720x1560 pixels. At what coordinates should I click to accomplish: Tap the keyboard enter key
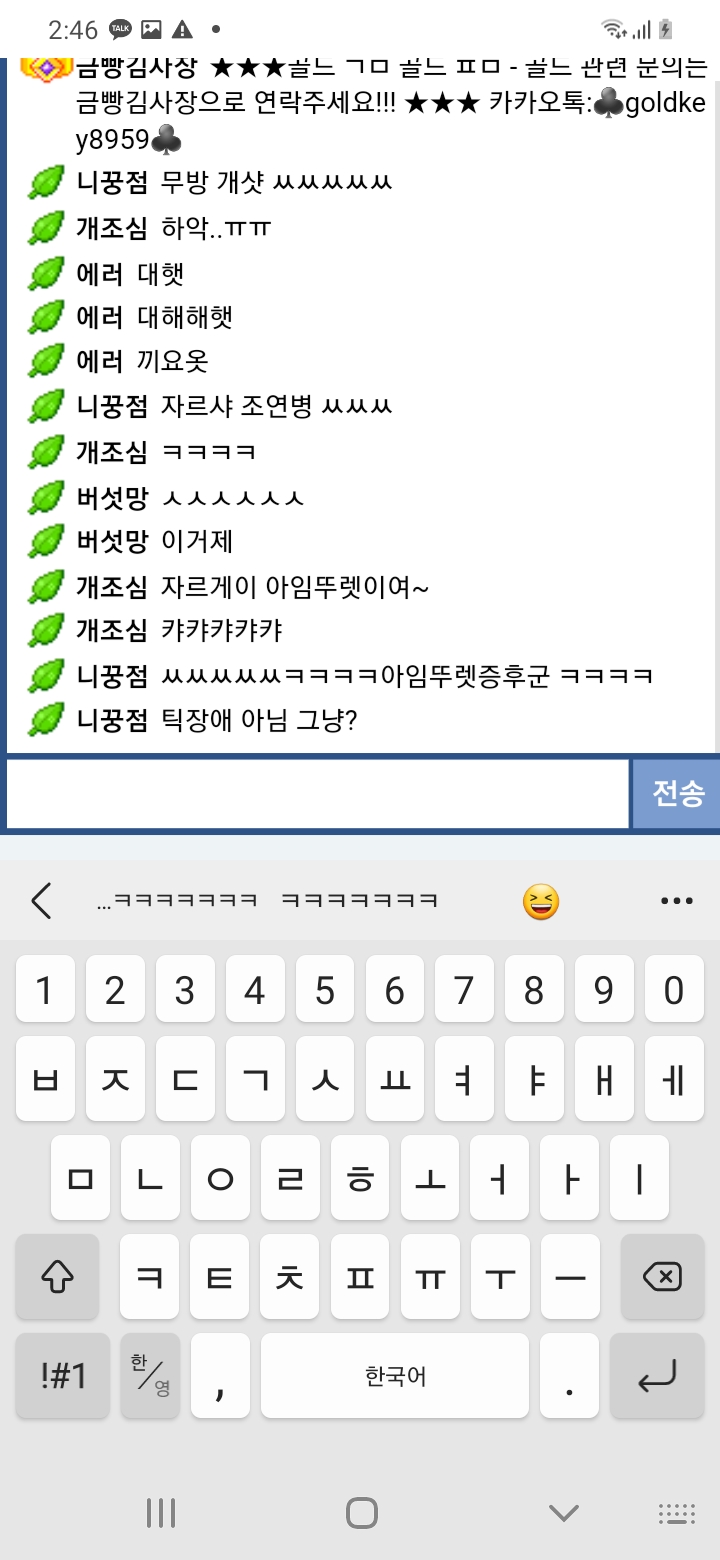[x=657, y=1376]
